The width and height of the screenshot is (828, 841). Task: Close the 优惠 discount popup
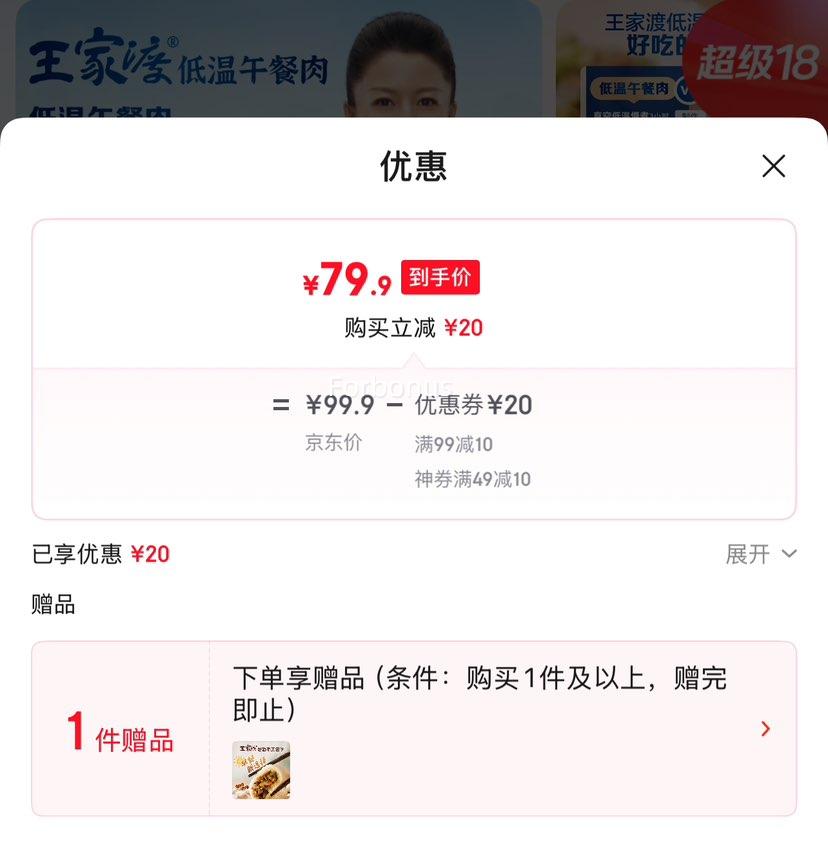coord(773,167)
